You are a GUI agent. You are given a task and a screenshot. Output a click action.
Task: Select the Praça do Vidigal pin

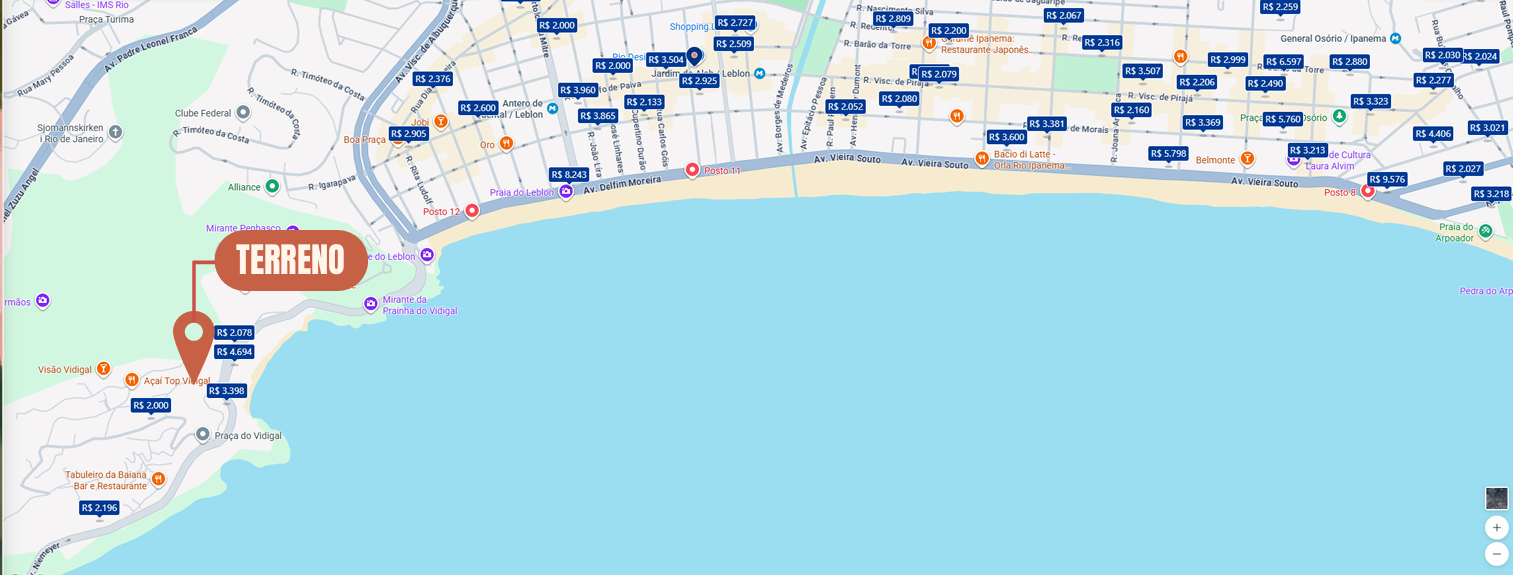tap(203, 434)
